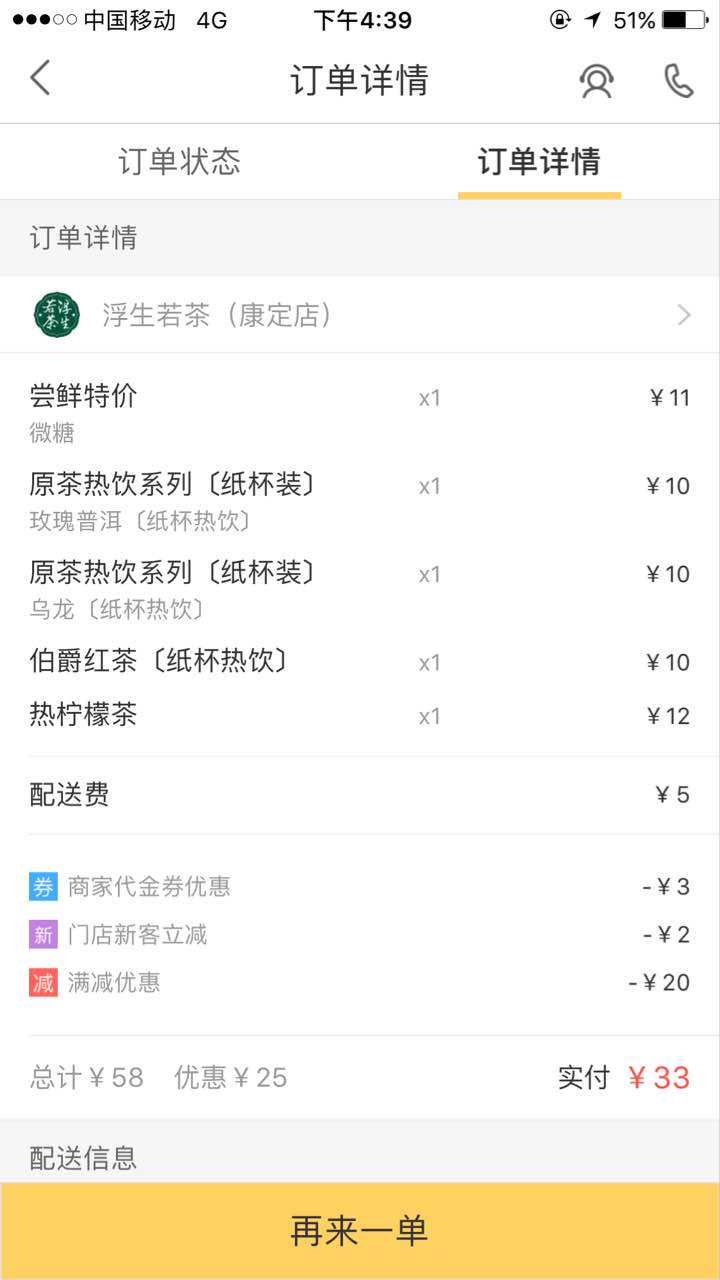Call using the phone icon
The width and height of the screenshot is (720, 1280).
(679, 81)
